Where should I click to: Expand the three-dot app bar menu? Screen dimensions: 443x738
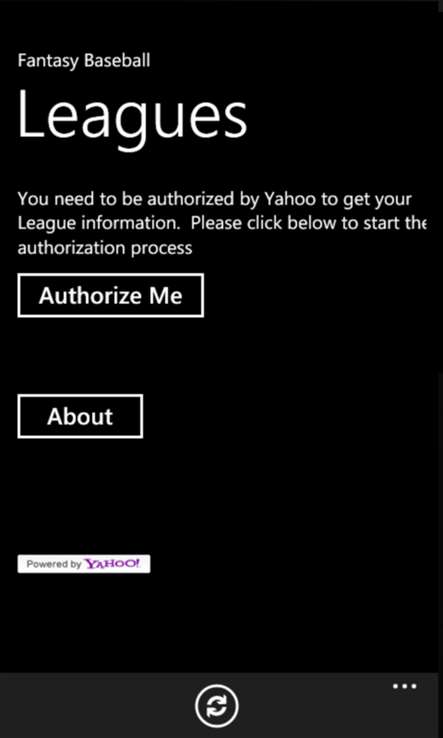tap(405, 686)
